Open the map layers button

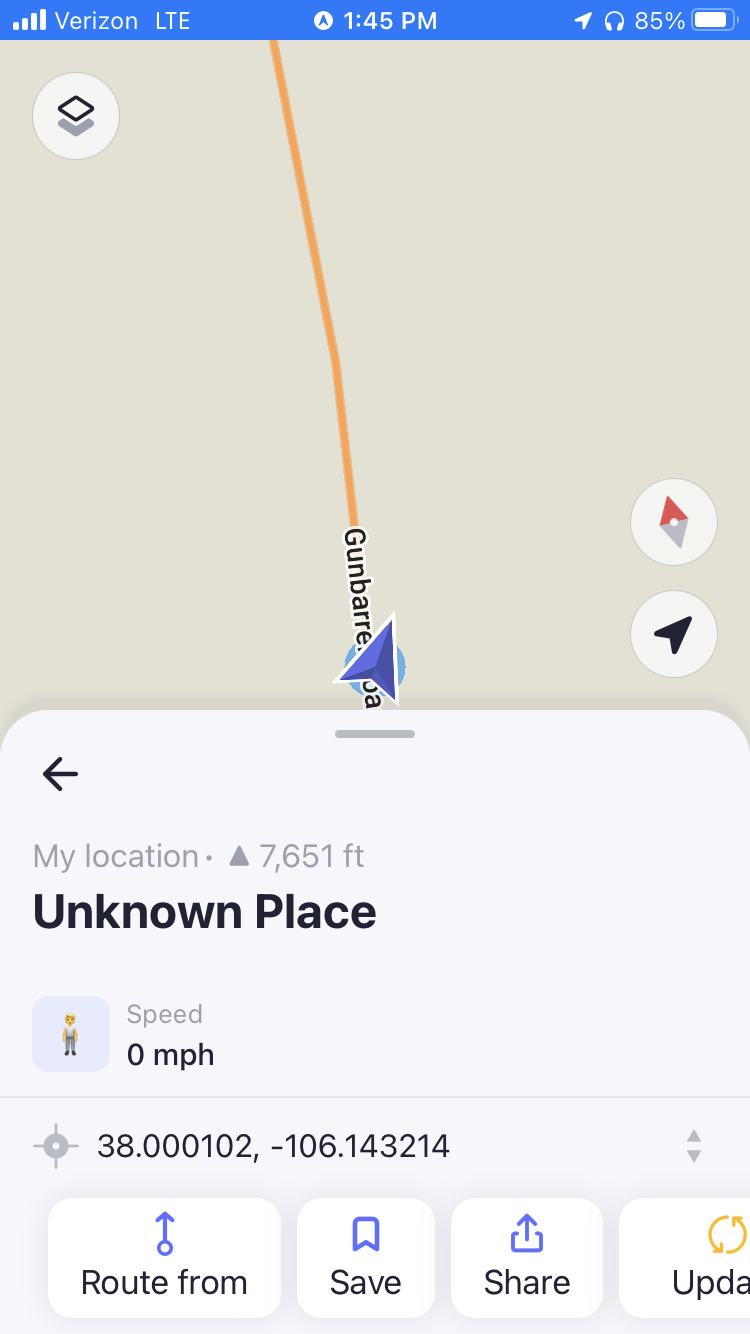point(76,116)
